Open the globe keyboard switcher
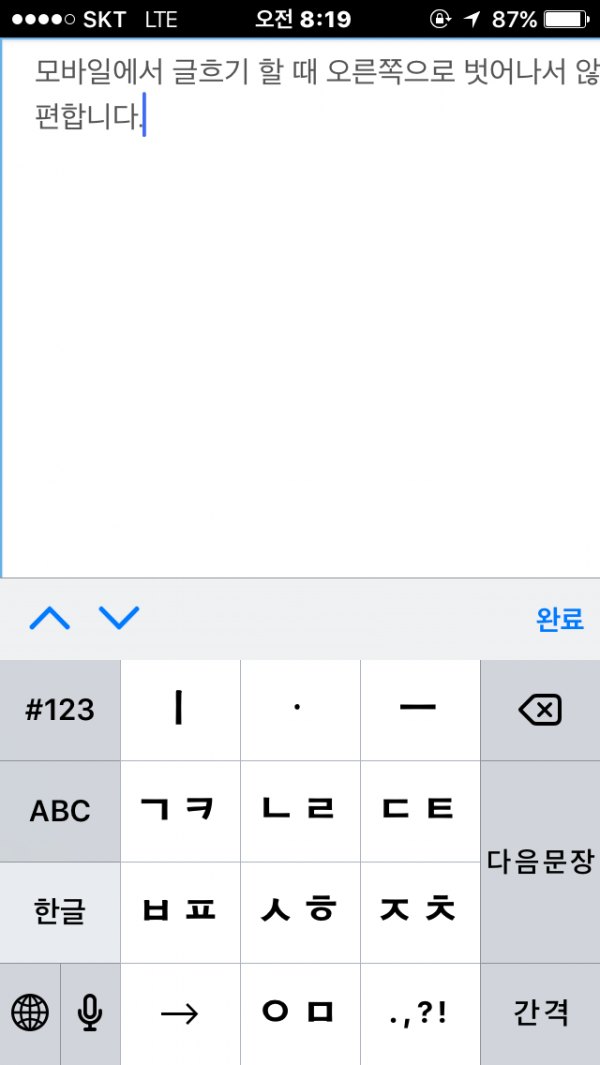 click(30, 1013)
